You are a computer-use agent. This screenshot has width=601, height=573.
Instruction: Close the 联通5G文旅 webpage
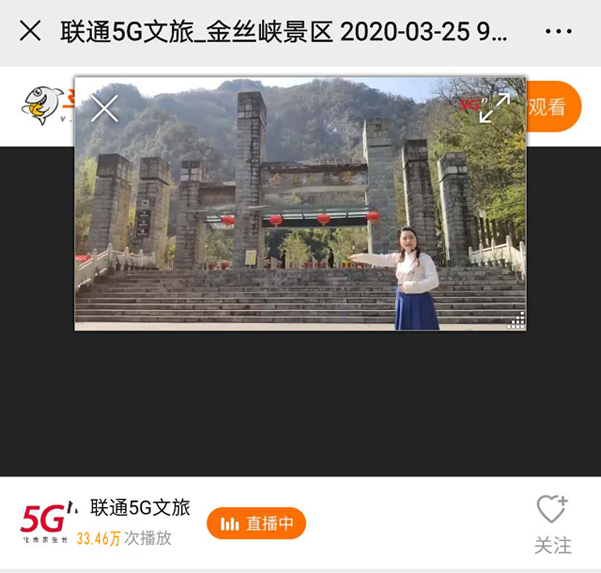tap(31, 31)
